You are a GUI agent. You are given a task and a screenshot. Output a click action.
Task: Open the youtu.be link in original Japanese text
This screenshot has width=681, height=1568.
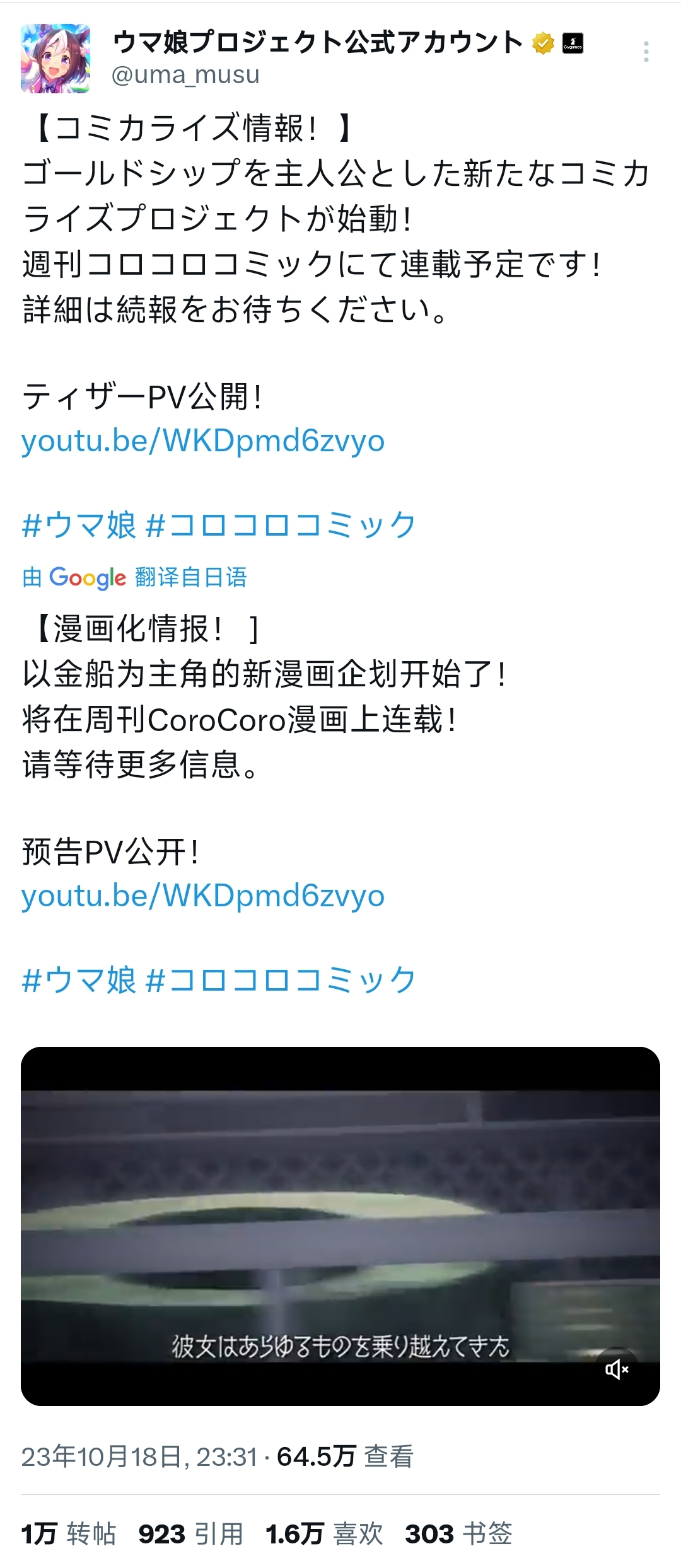pyautogui.click(x=202, y=441)
